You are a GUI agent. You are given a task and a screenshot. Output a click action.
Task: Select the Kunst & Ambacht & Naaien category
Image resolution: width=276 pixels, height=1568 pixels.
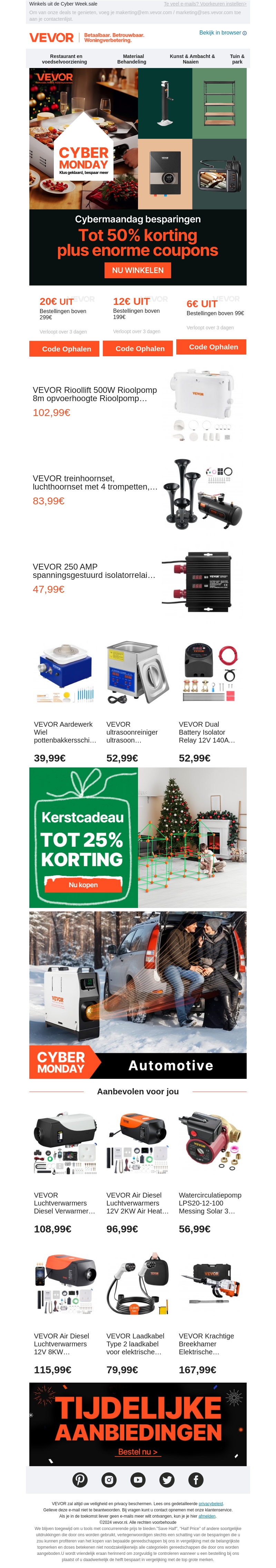pyautogui.click(x=191, y=59)
